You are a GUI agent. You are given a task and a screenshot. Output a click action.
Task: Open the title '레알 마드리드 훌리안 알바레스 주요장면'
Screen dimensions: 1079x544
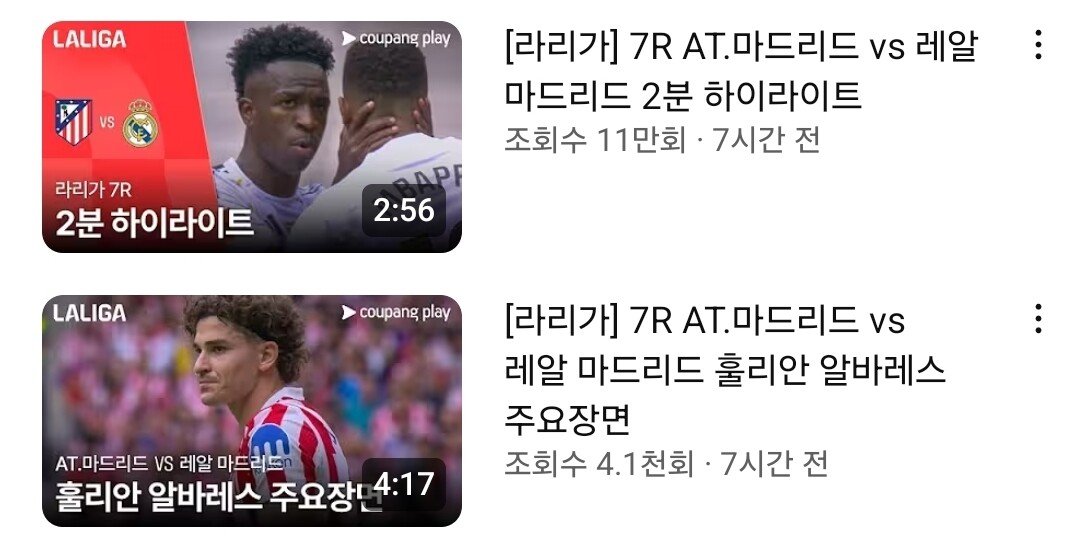pyautogui.click(x=725, y=370)
